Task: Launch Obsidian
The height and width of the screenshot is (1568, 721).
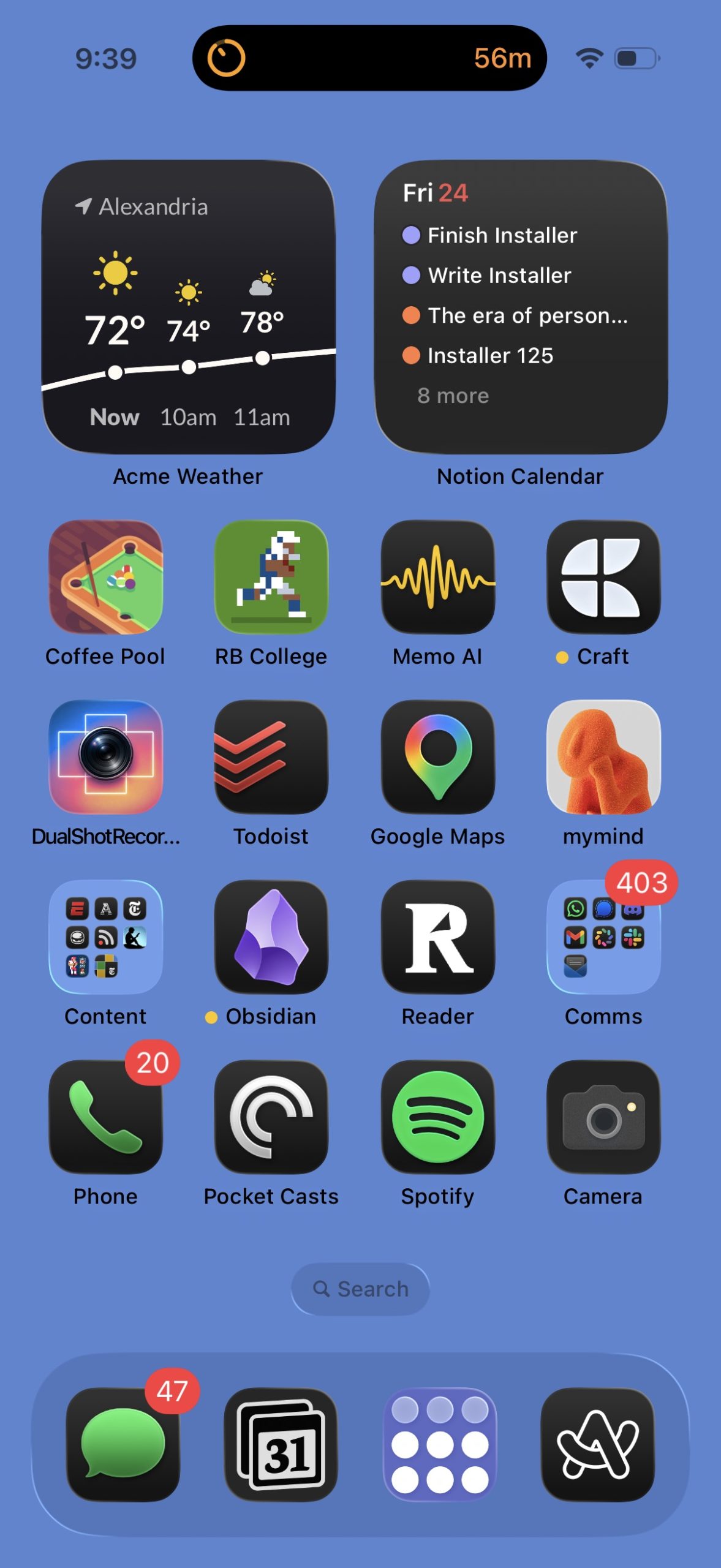Action: 271,937
